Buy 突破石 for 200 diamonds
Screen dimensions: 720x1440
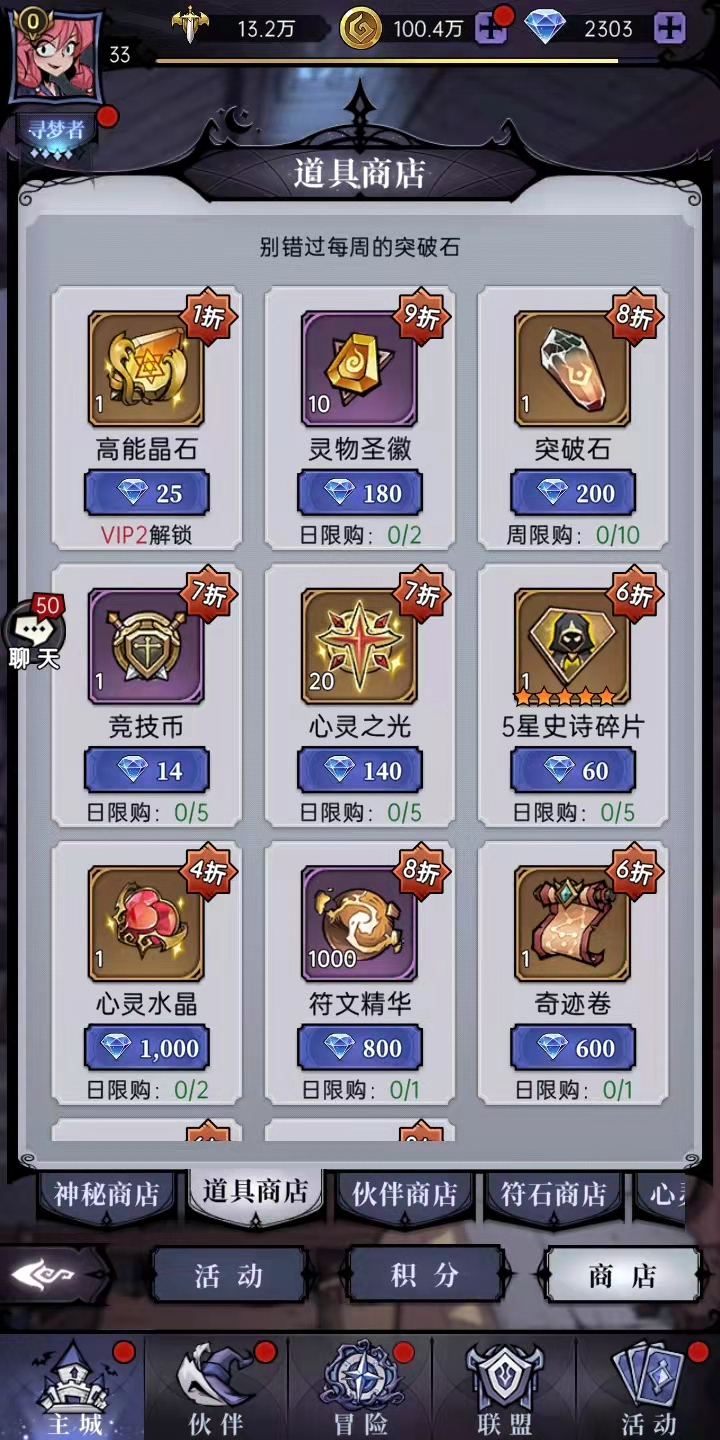coord(572,493)
